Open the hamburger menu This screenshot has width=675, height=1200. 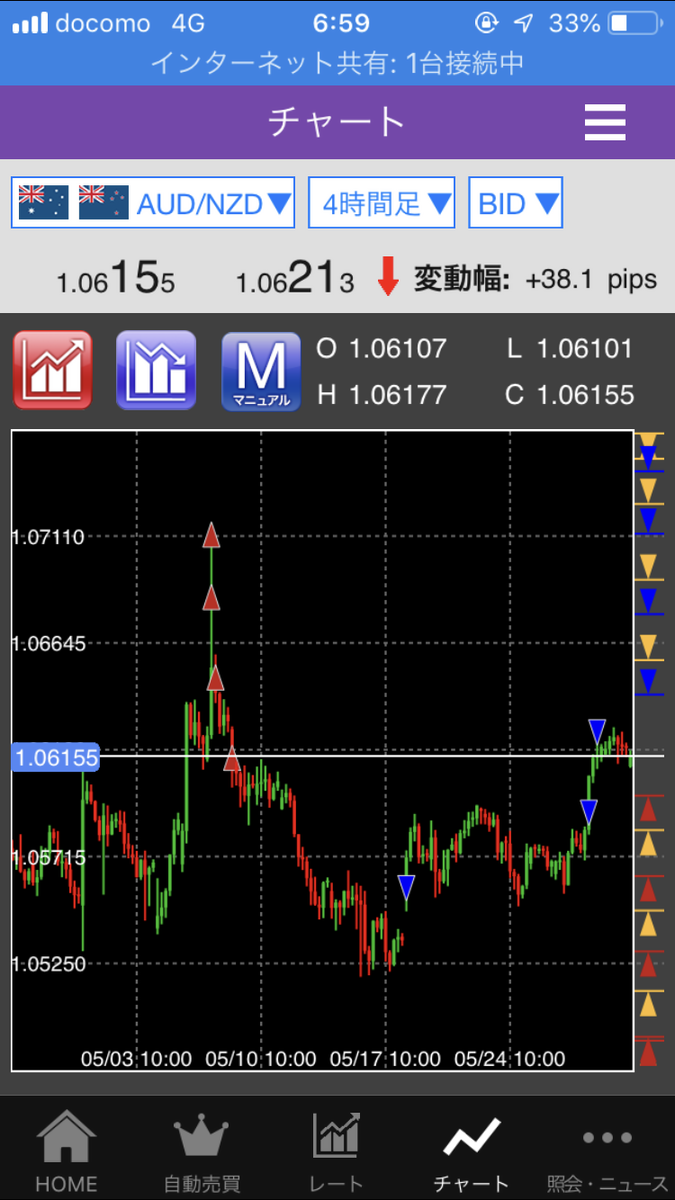(605, 122)
